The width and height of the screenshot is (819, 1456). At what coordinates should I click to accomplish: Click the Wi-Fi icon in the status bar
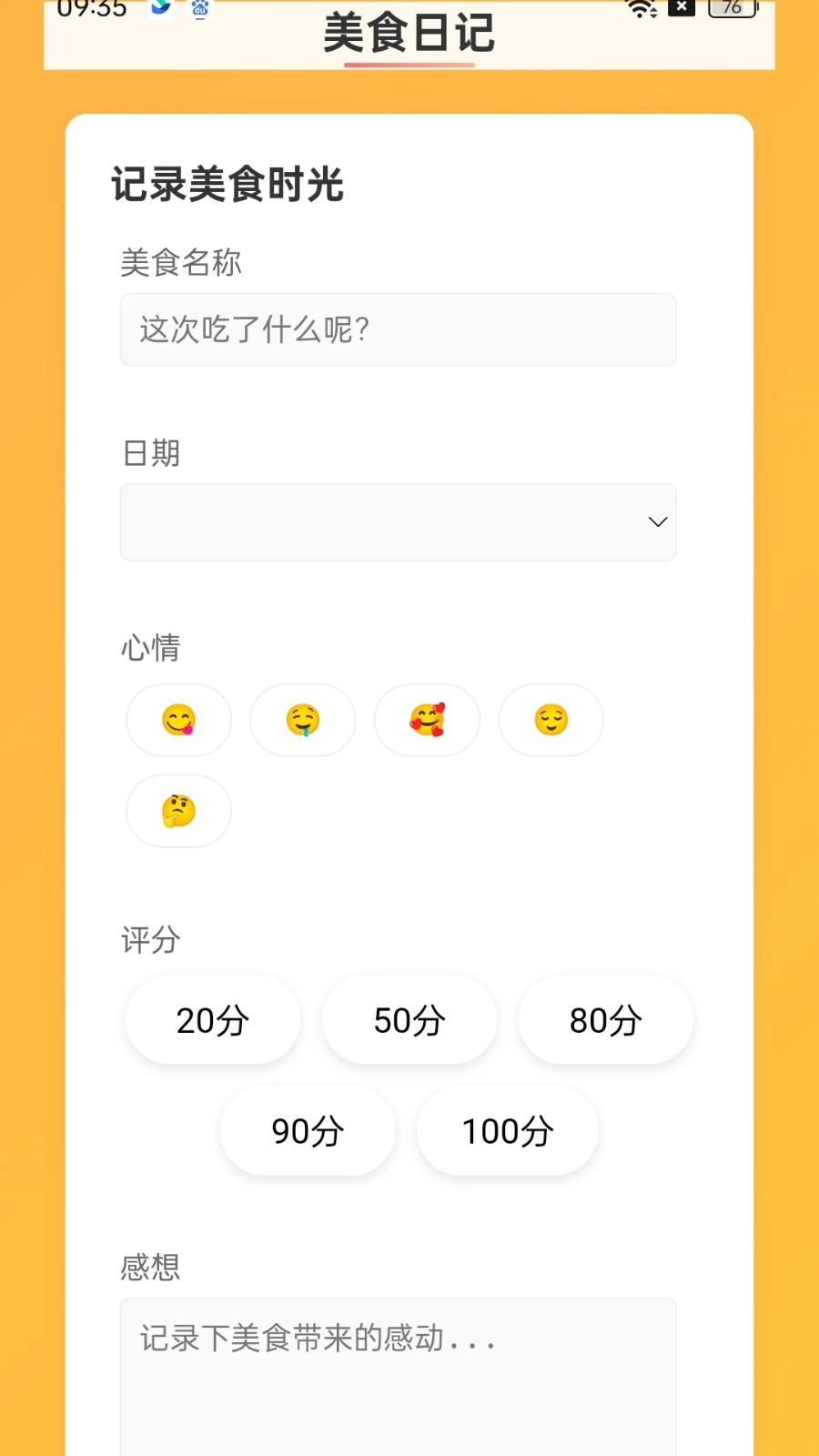pyautogui.click(x=640, y=9)
